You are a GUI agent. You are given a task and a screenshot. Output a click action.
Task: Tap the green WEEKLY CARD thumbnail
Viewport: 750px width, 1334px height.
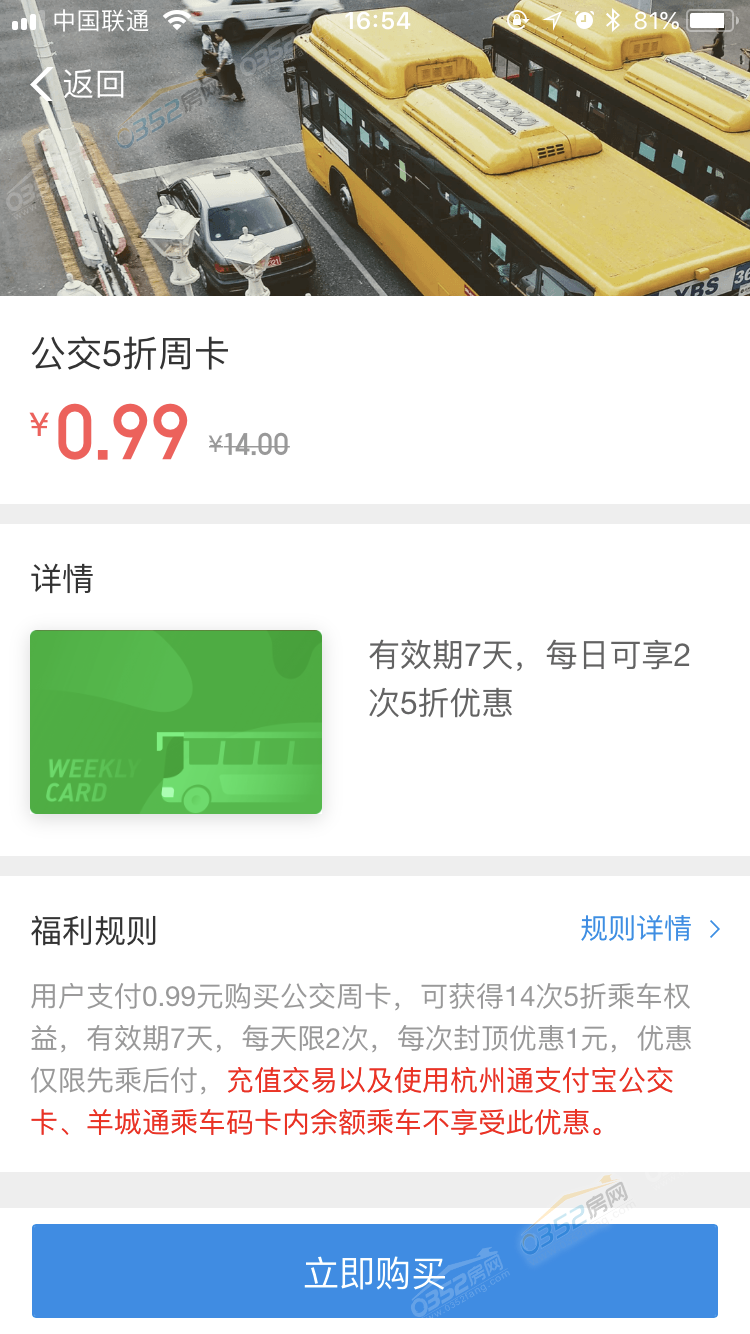pyautogui.click(x=175, y=721)
